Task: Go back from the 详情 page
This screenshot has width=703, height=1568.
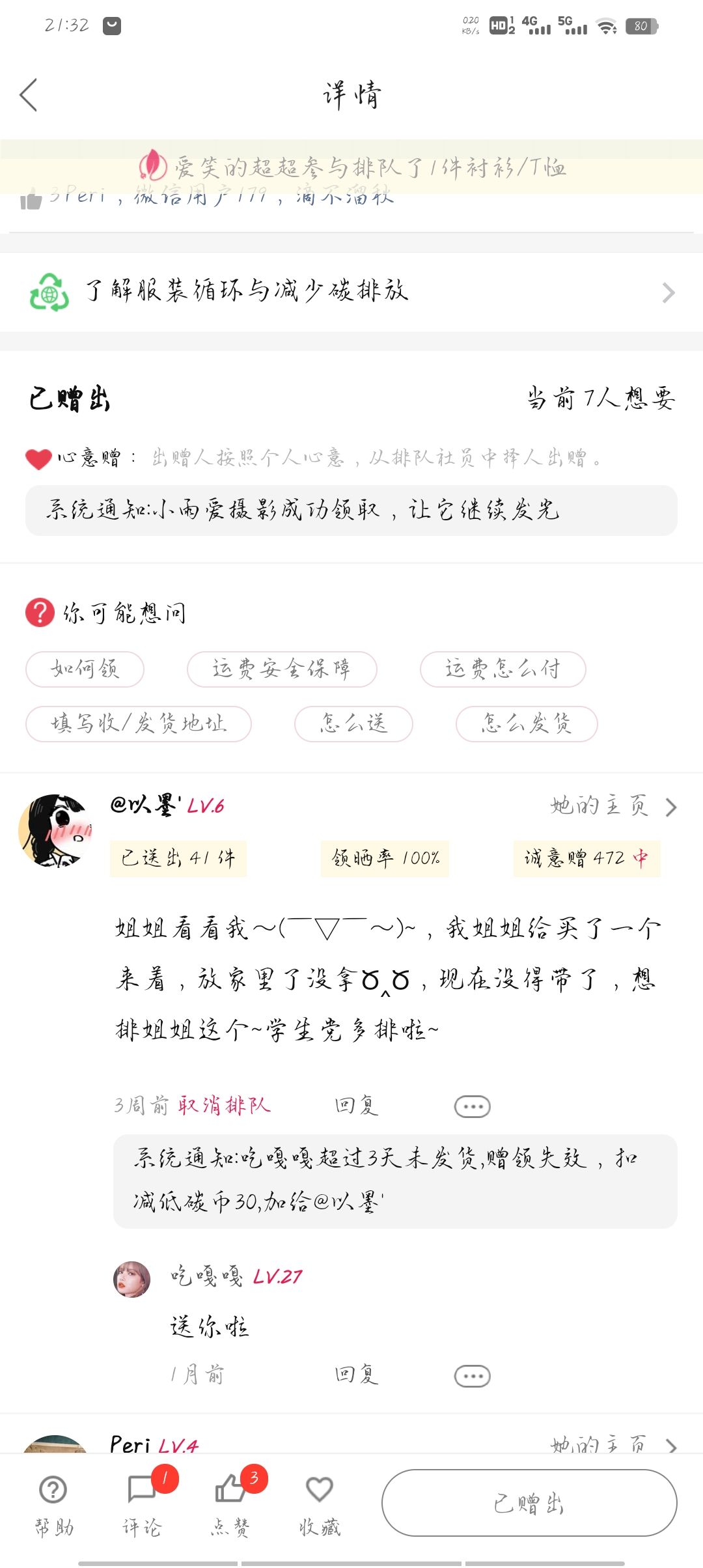Action: tap(29, 95)
